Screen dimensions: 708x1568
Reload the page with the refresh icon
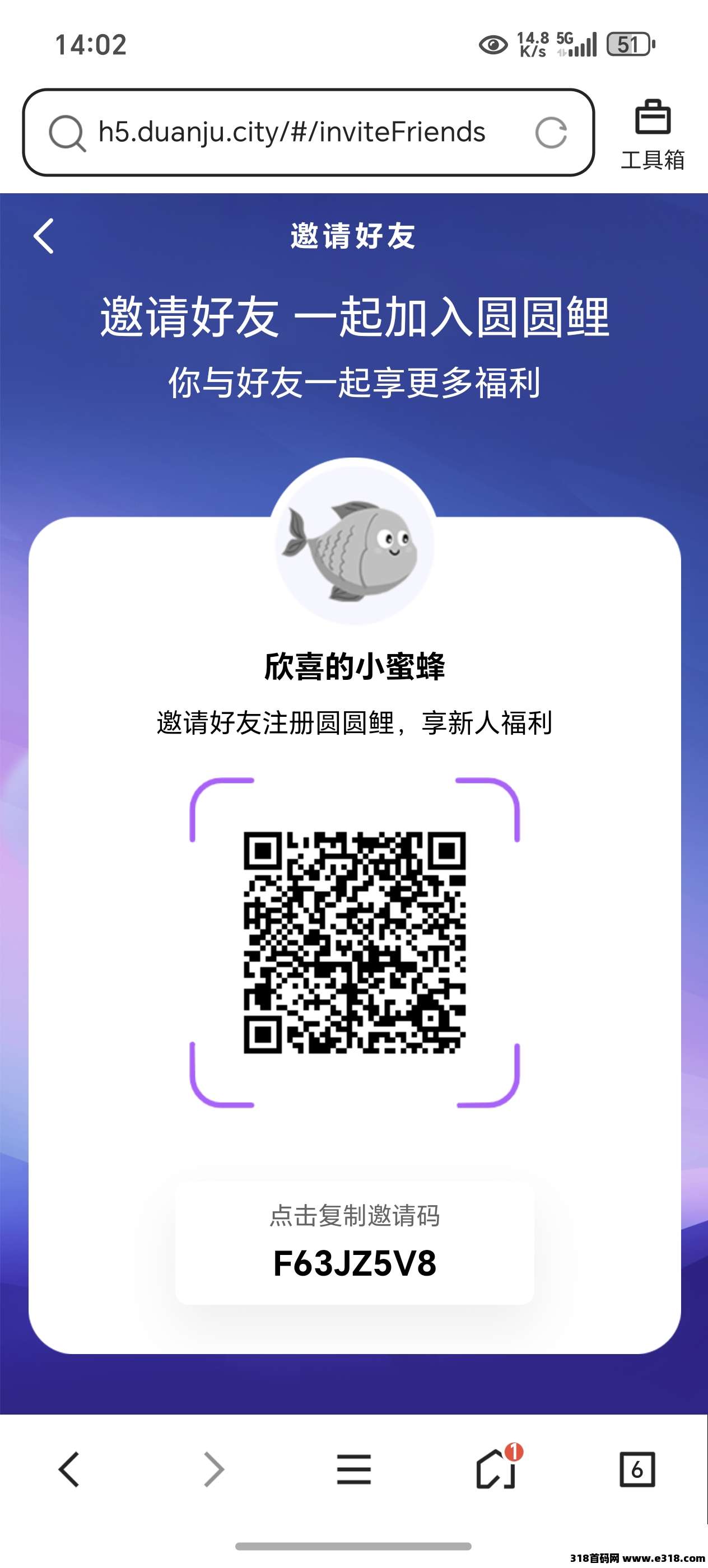point(551,133)
